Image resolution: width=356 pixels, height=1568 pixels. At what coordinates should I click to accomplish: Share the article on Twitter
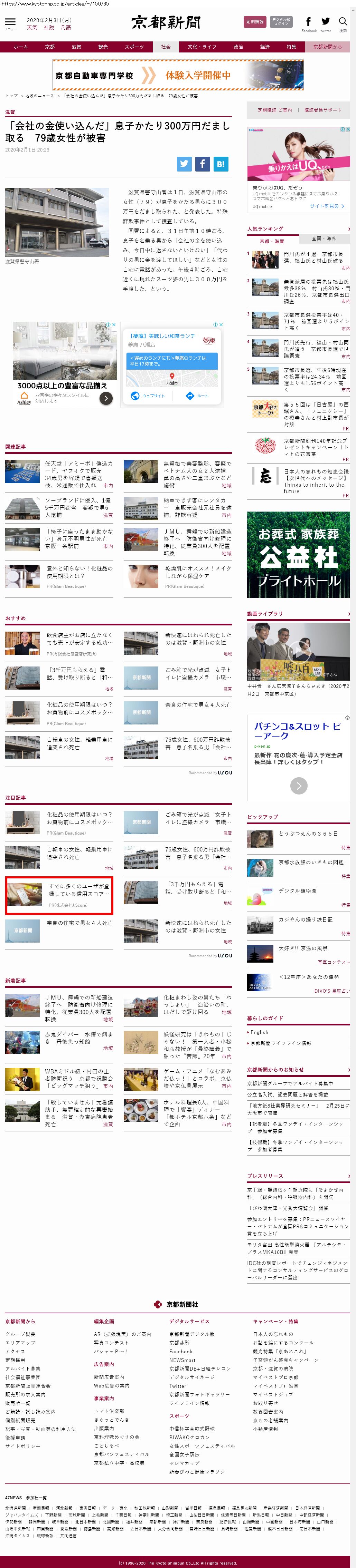184,164
